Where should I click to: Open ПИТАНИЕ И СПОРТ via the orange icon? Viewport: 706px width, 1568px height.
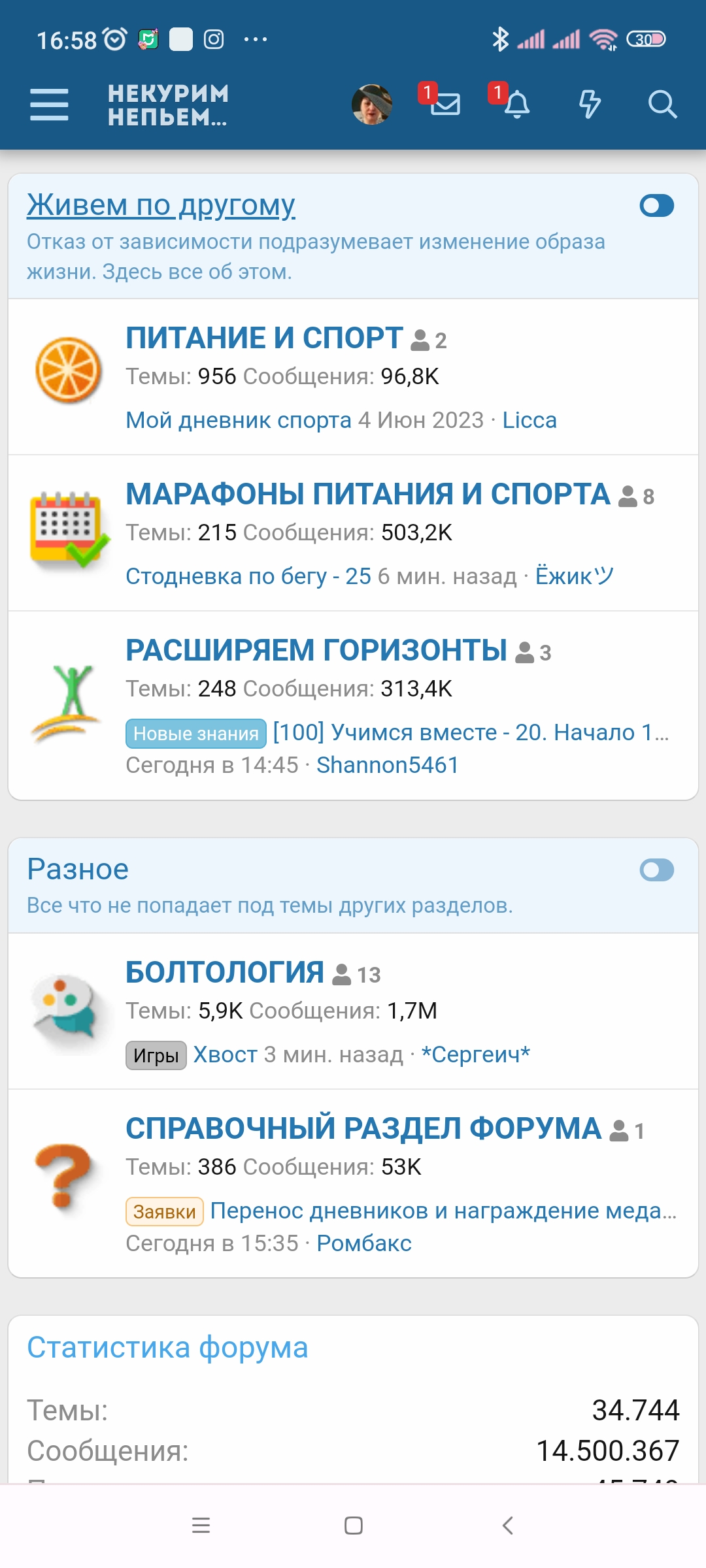[69, 369]
